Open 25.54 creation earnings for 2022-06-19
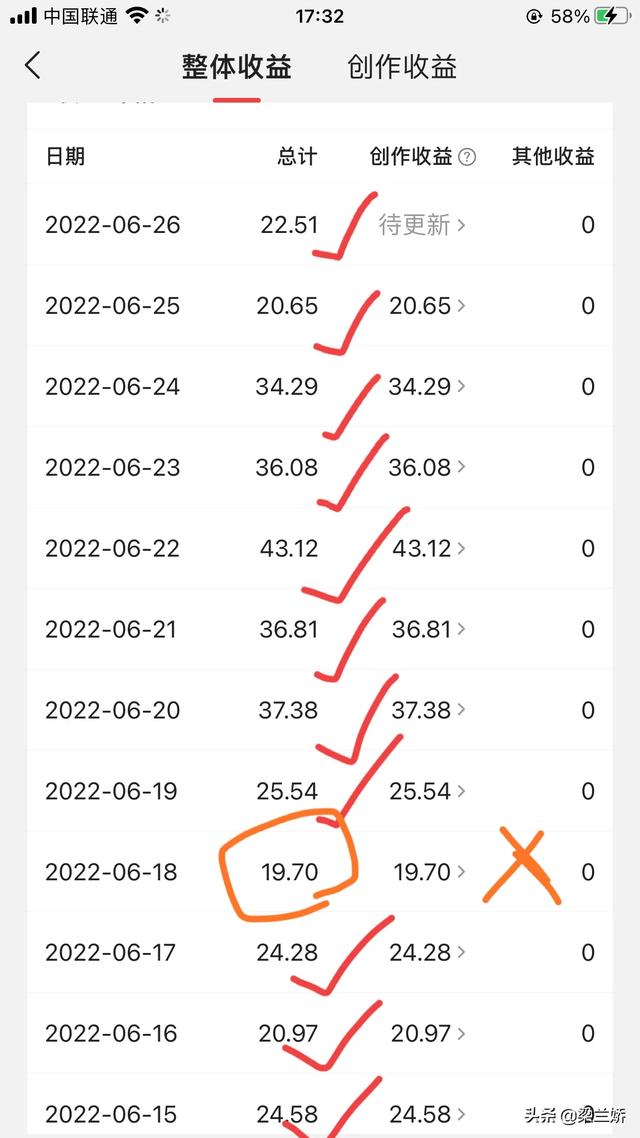 pyautogui.click(x=428, y=791)
